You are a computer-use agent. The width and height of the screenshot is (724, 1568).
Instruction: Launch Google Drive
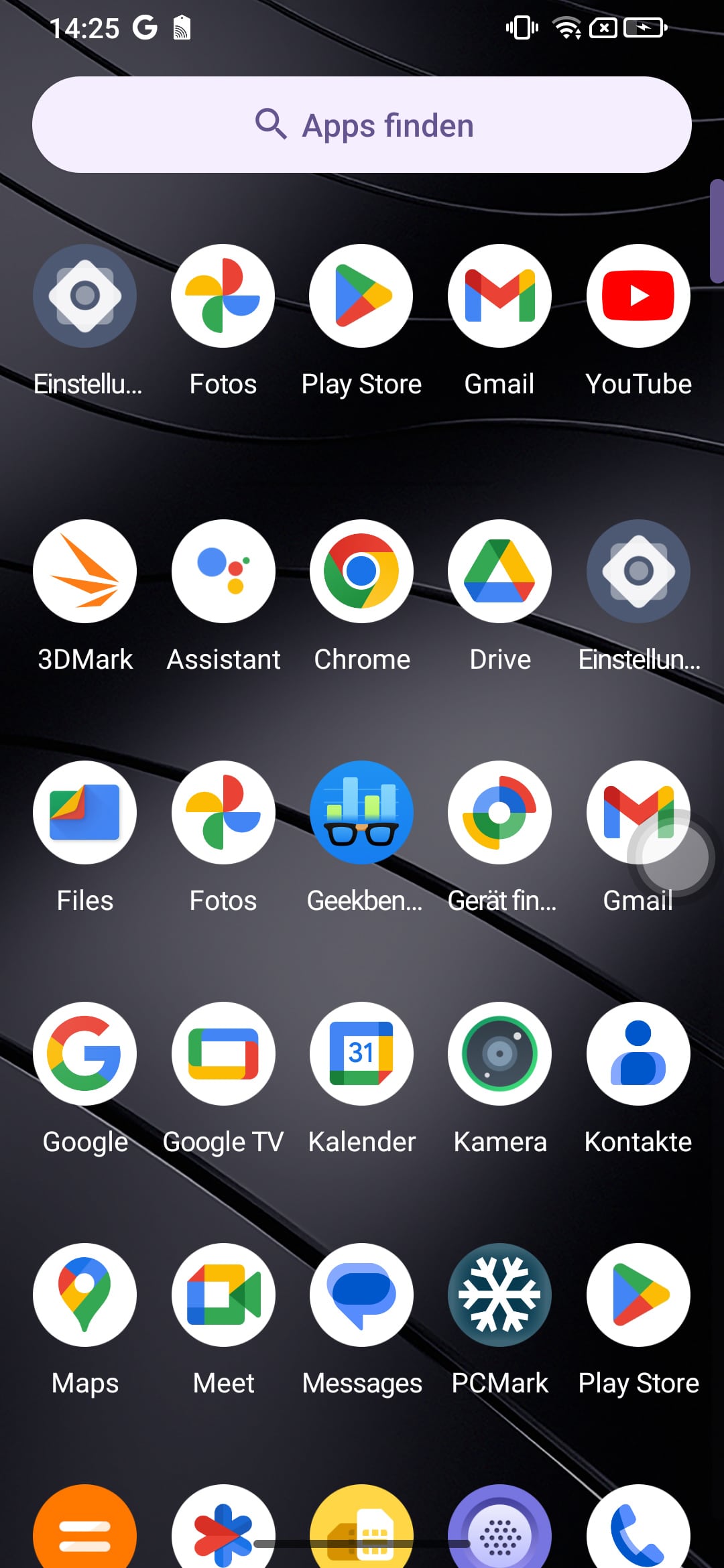pos(500,571)
